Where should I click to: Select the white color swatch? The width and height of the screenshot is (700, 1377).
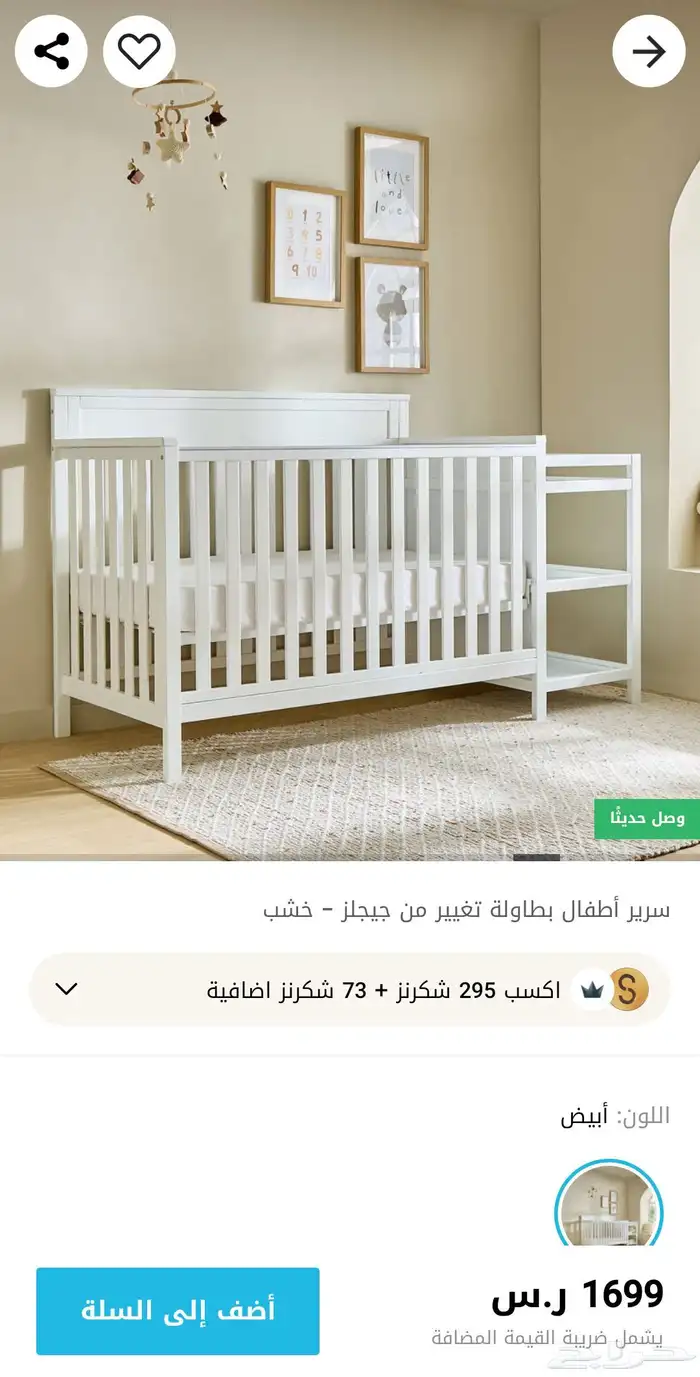pos(609,1204)
